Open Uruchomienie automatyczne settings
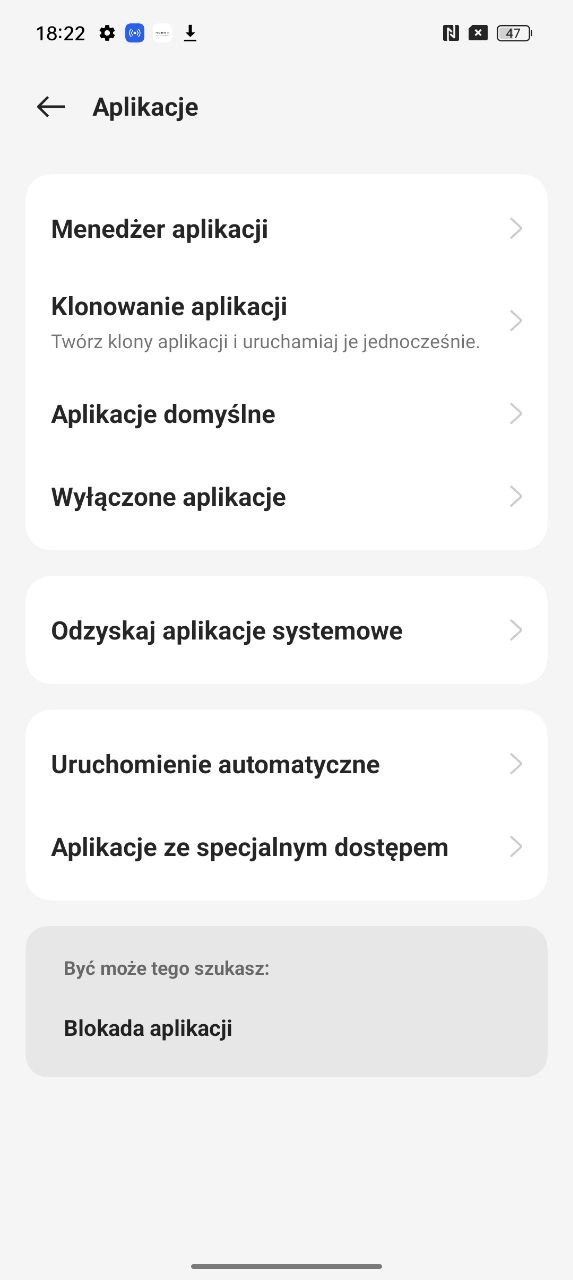The height and width of the screenshot is (1280, 573). coord(286,764)
